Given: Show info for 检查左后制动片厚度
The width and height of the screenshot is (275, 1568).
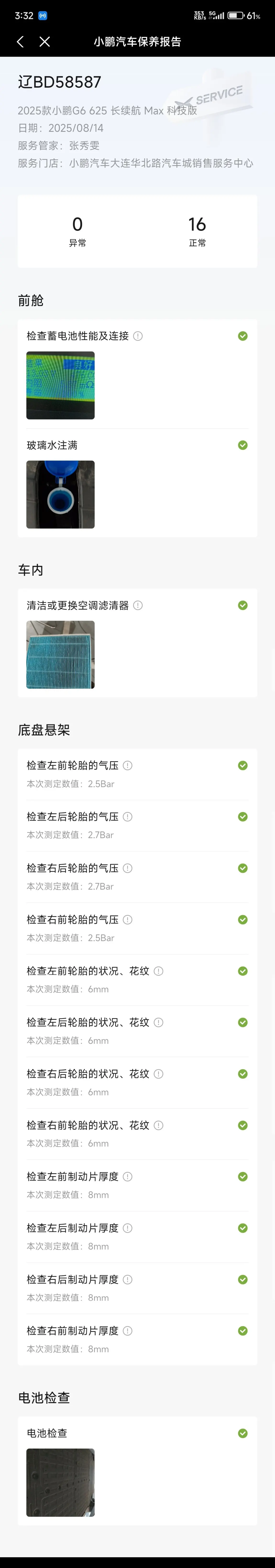Looking at the screenshot, I should click(x=127, y=1228).
